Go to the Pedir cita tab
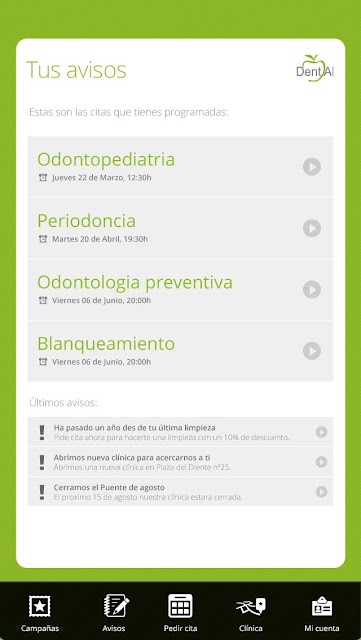361x640 pixels. (x=180, y=612)
